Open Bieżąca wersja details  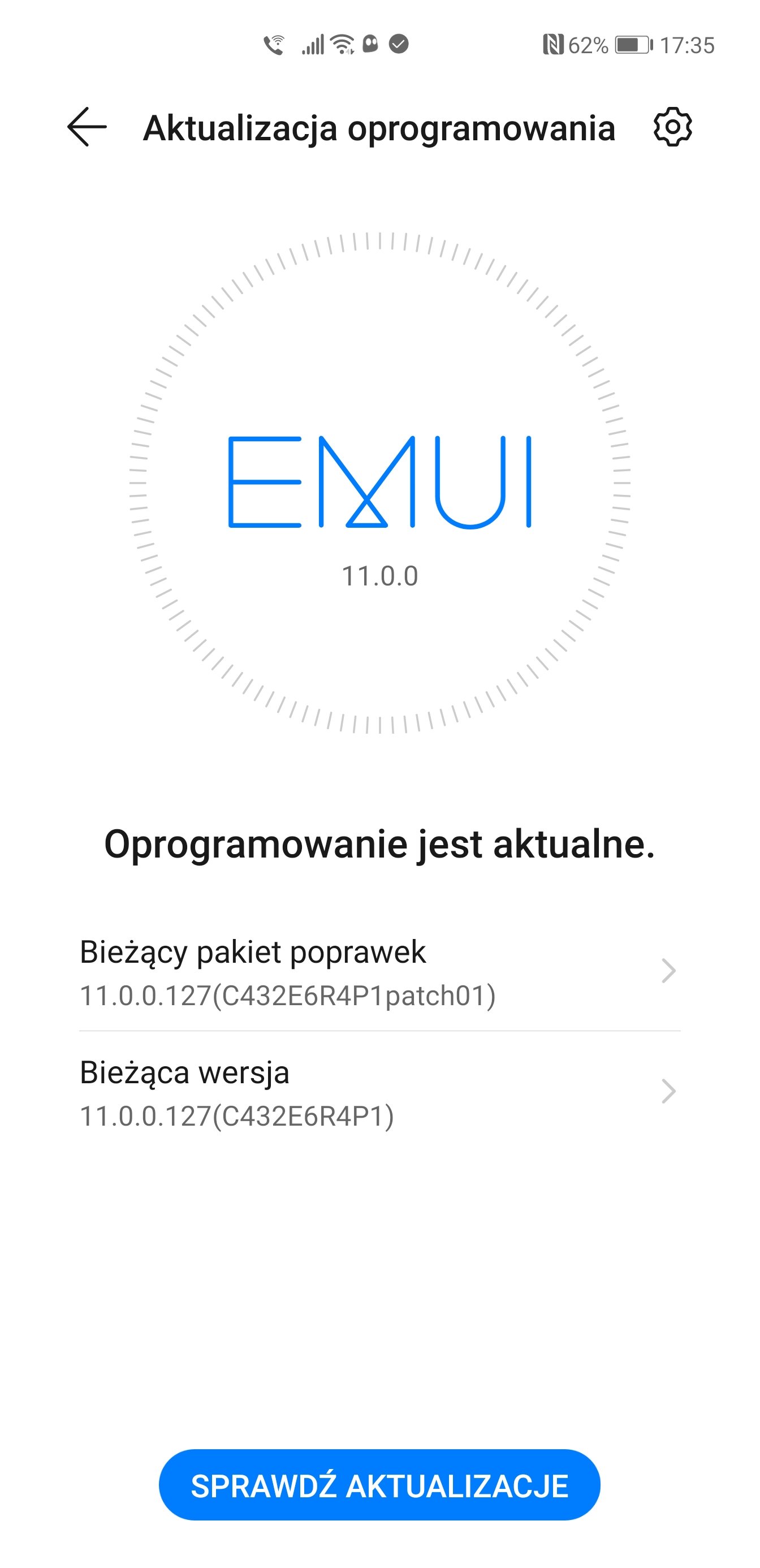(379, 1093)
